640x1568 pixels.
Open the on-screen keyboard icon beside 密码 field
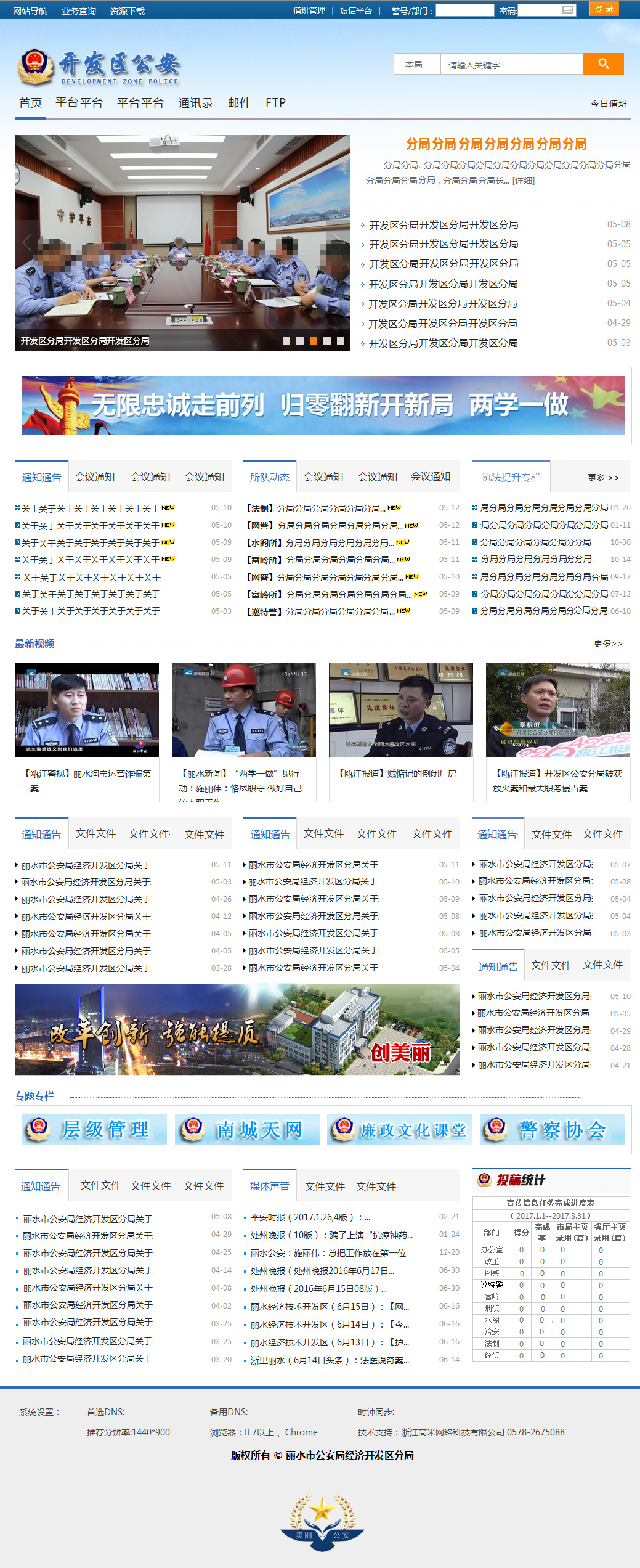tap(567, 10)
